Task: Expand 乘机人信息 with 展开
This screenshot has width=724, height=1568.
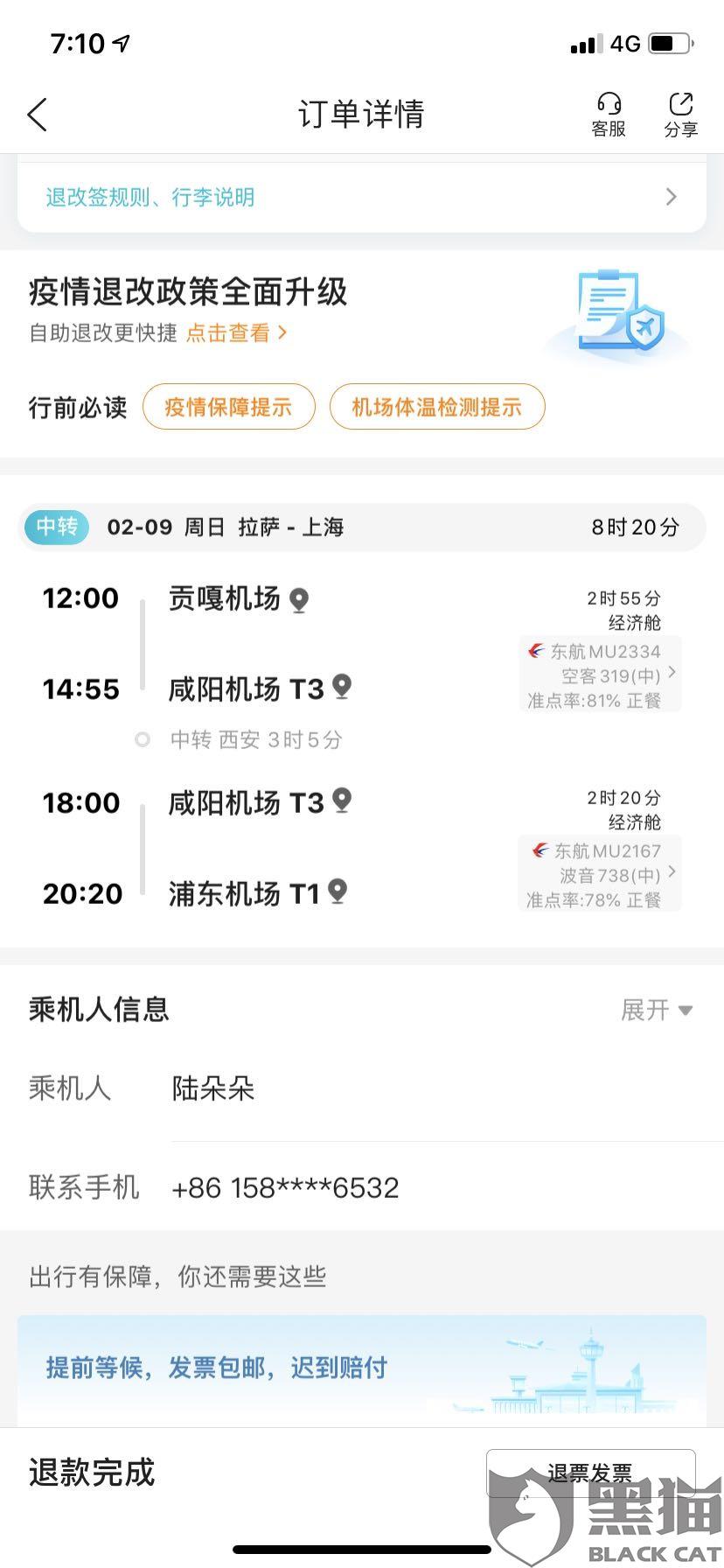Action: pos(656,1010)
